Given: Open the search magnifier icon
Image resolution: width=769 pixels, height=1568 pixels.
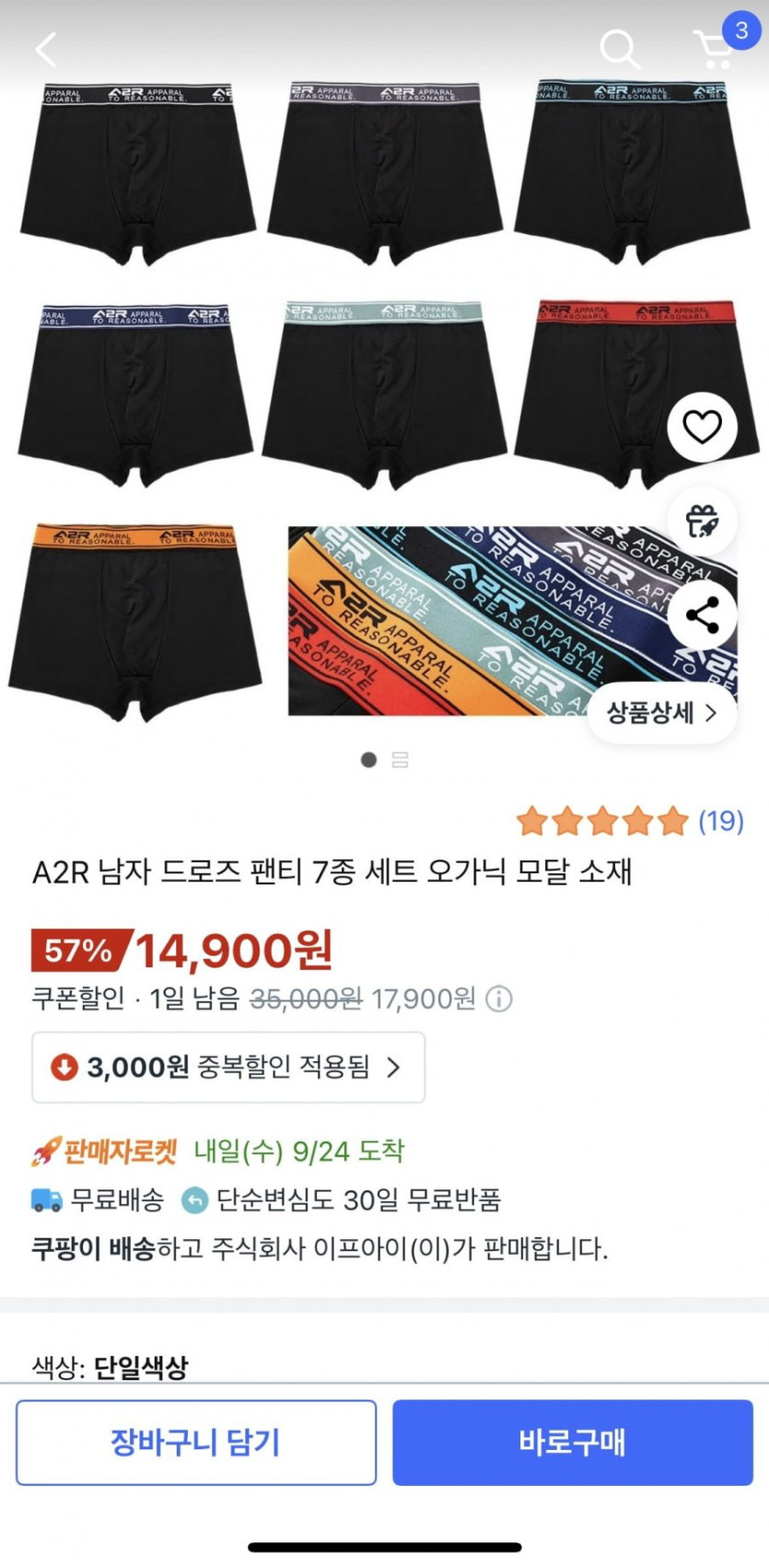Looking at the screenshot, I should coord(619,49).
